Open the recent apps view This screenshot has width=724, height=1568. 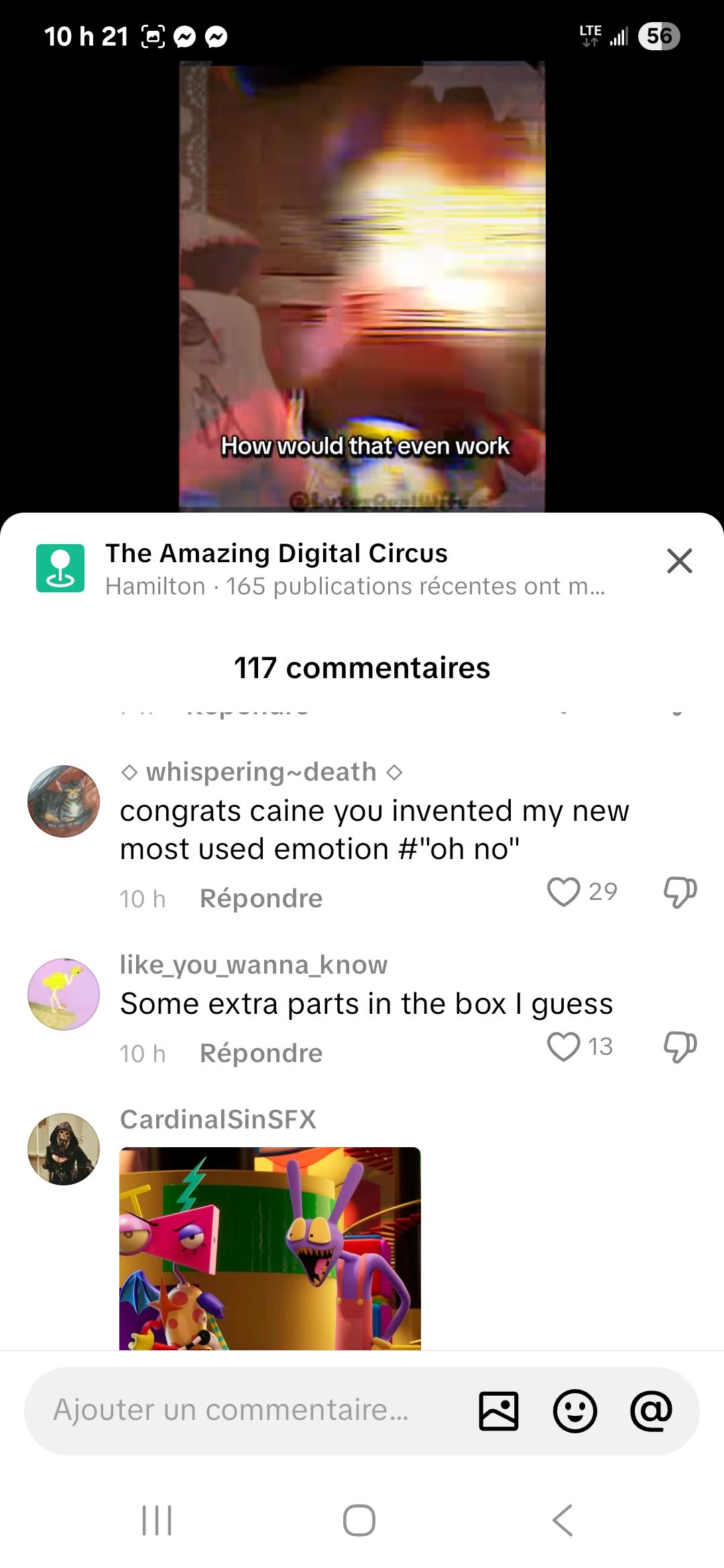[157, 1520]
